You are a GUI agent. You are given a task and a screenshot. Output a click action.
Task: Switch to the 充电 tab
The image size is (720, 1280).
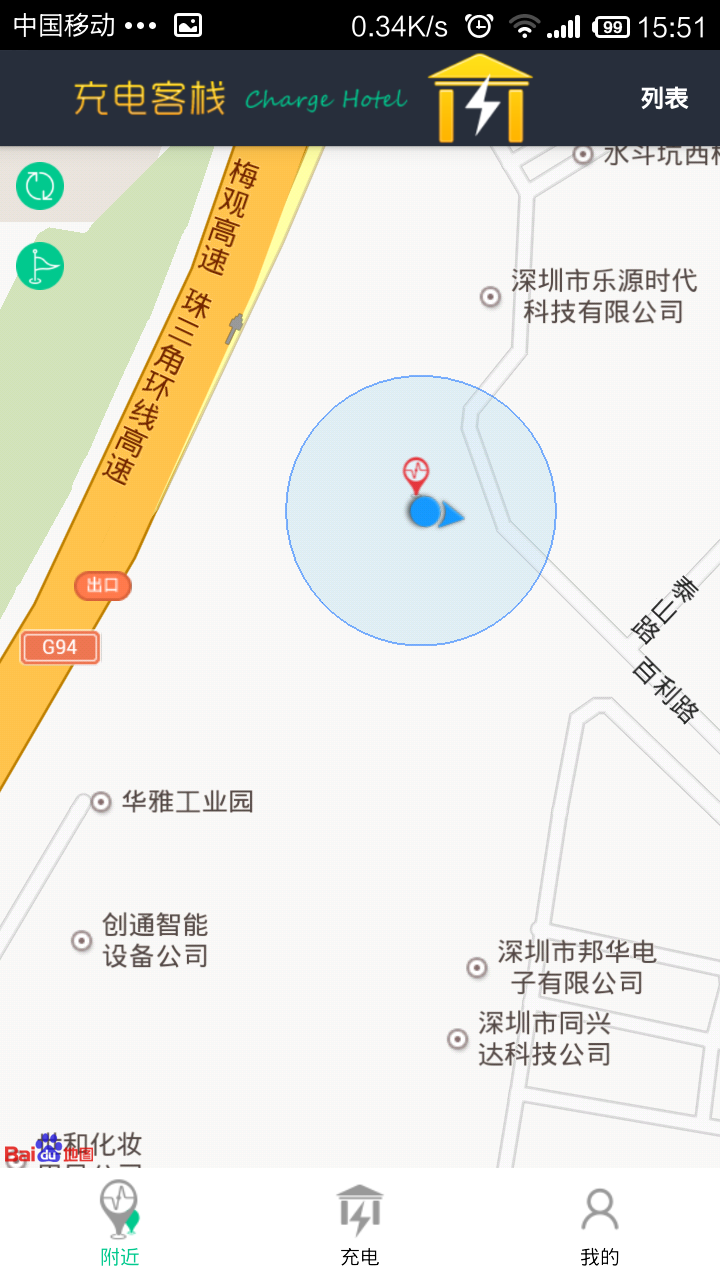coord(360,1224)
